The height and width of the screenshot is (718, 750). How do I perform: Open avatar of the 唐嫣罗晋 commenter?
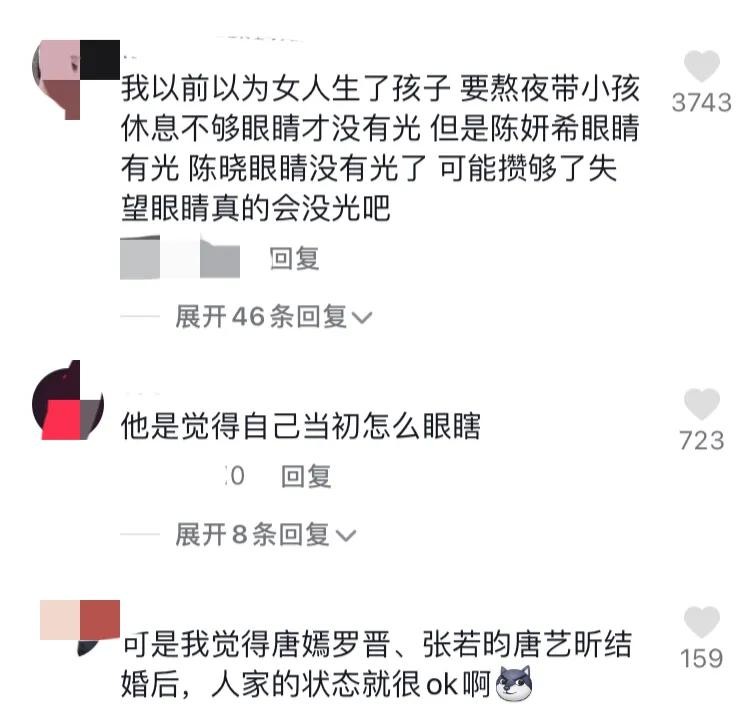80,623
